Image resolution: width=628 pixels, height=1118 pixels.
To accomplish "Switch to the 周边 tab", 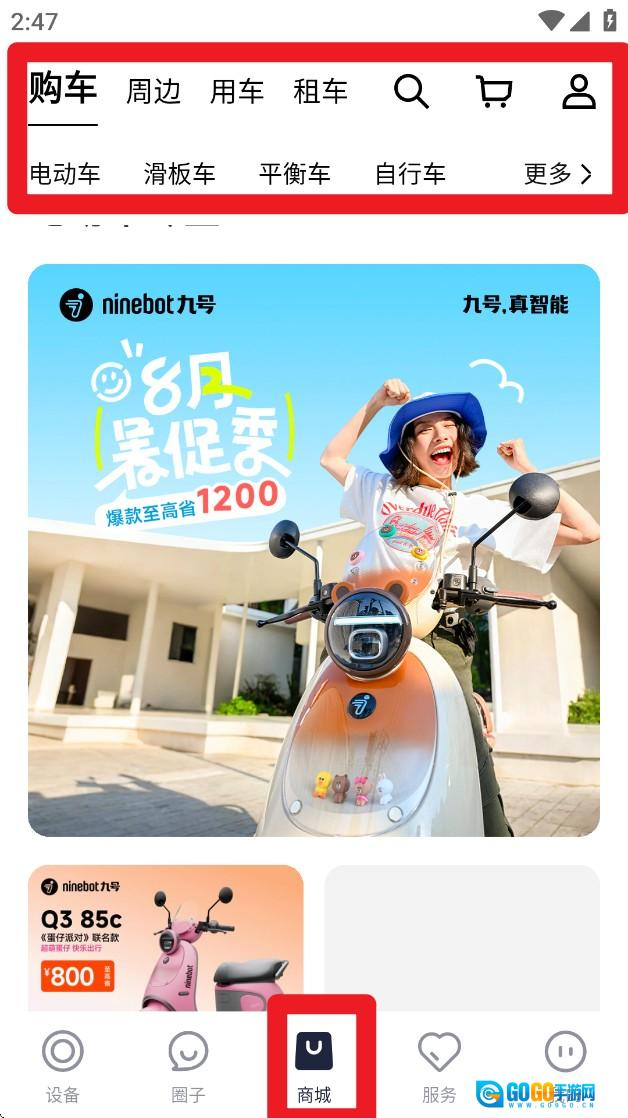I will coord(153,92).
